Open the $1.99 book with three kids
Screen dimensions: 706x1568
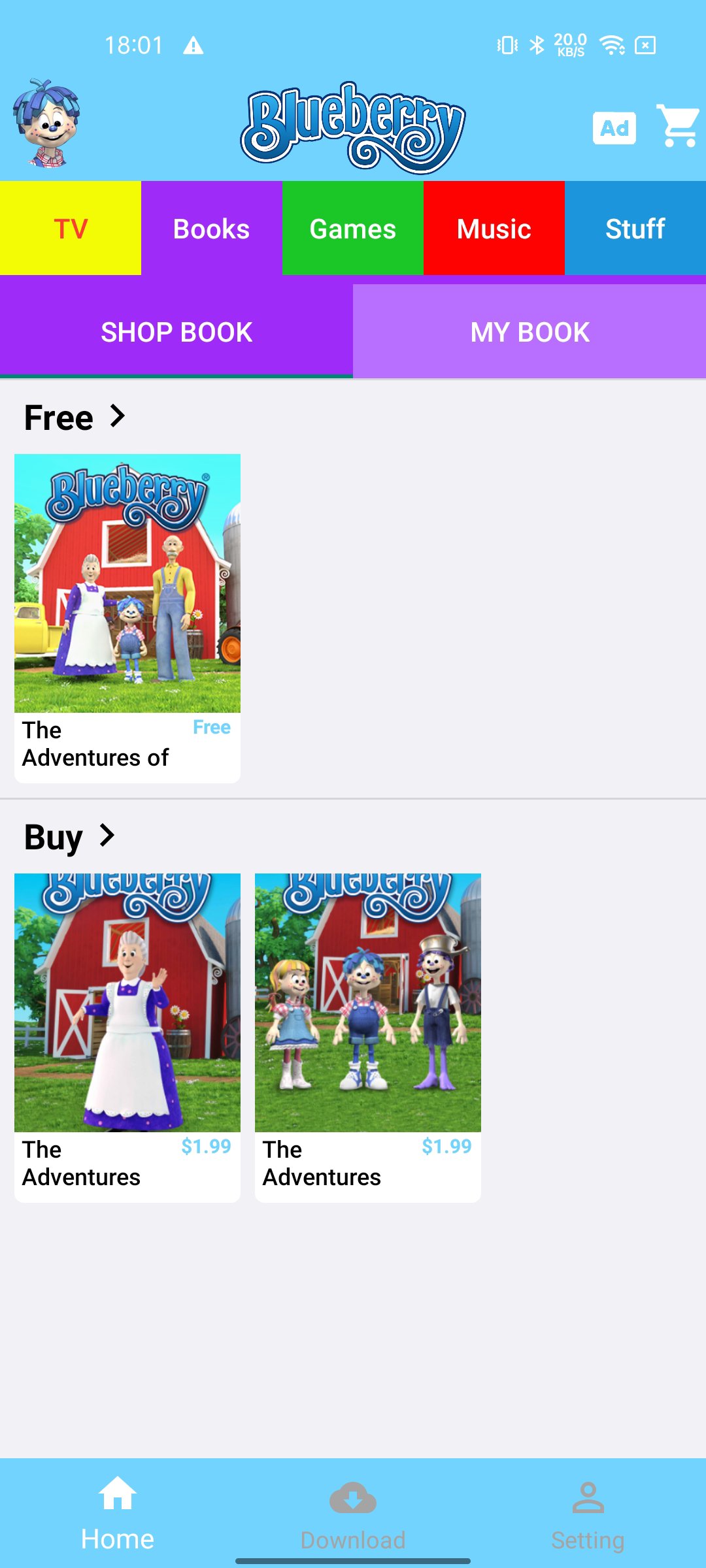(368, 1037)
